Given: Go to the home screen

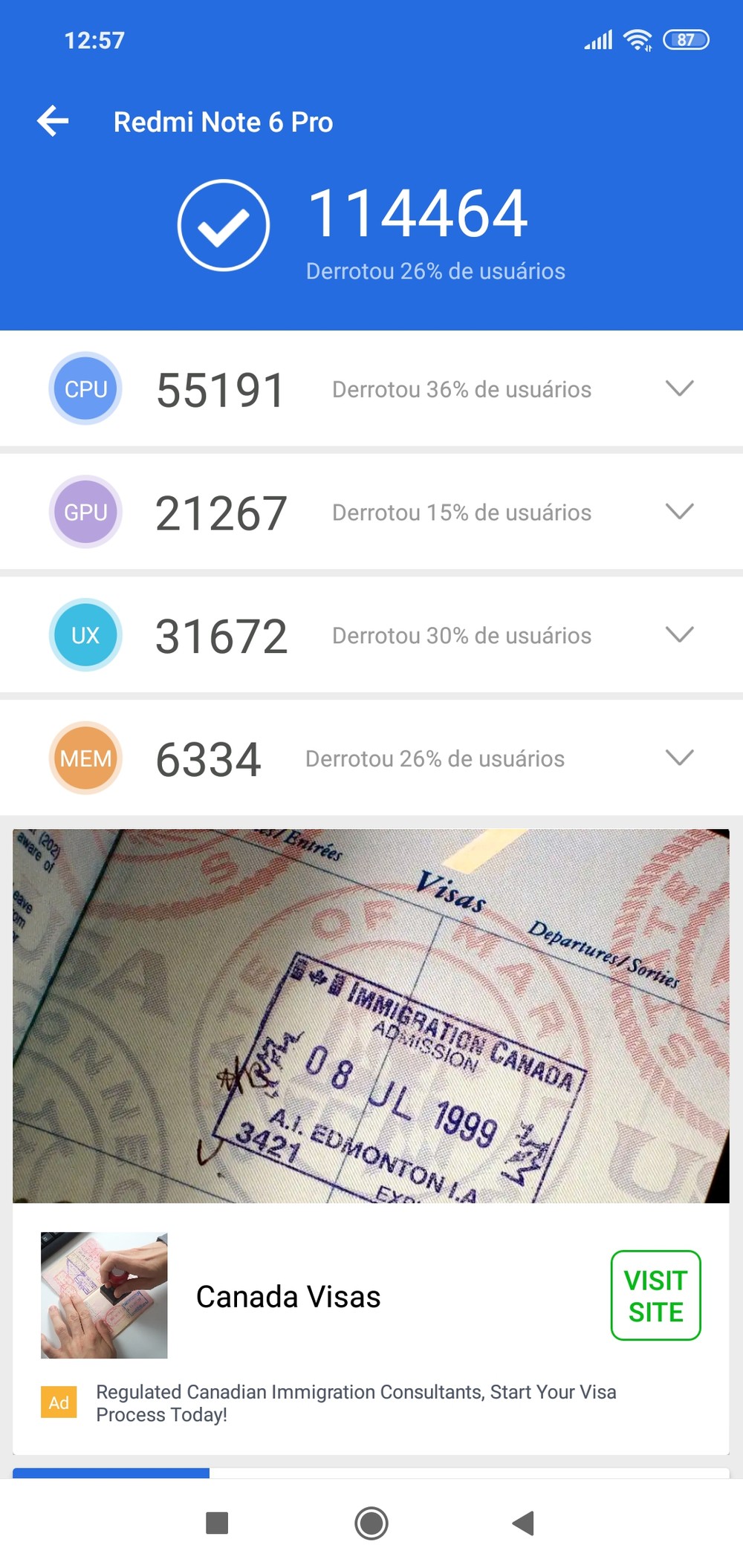Looking at the screenshot, I should (x=371, y=1523).
